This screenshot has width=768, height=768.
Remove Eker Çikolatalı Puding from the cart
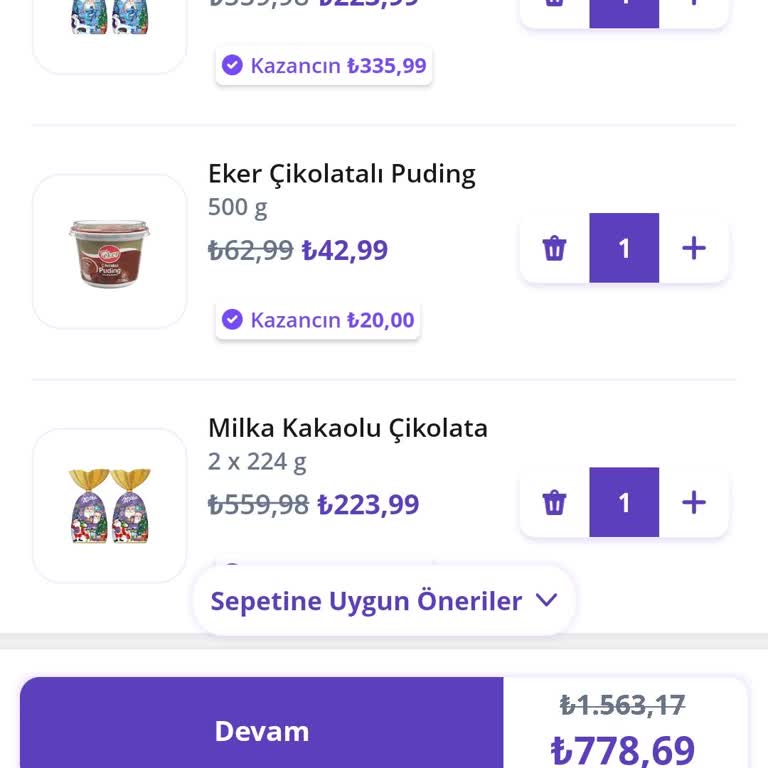(x=554, y=248)
